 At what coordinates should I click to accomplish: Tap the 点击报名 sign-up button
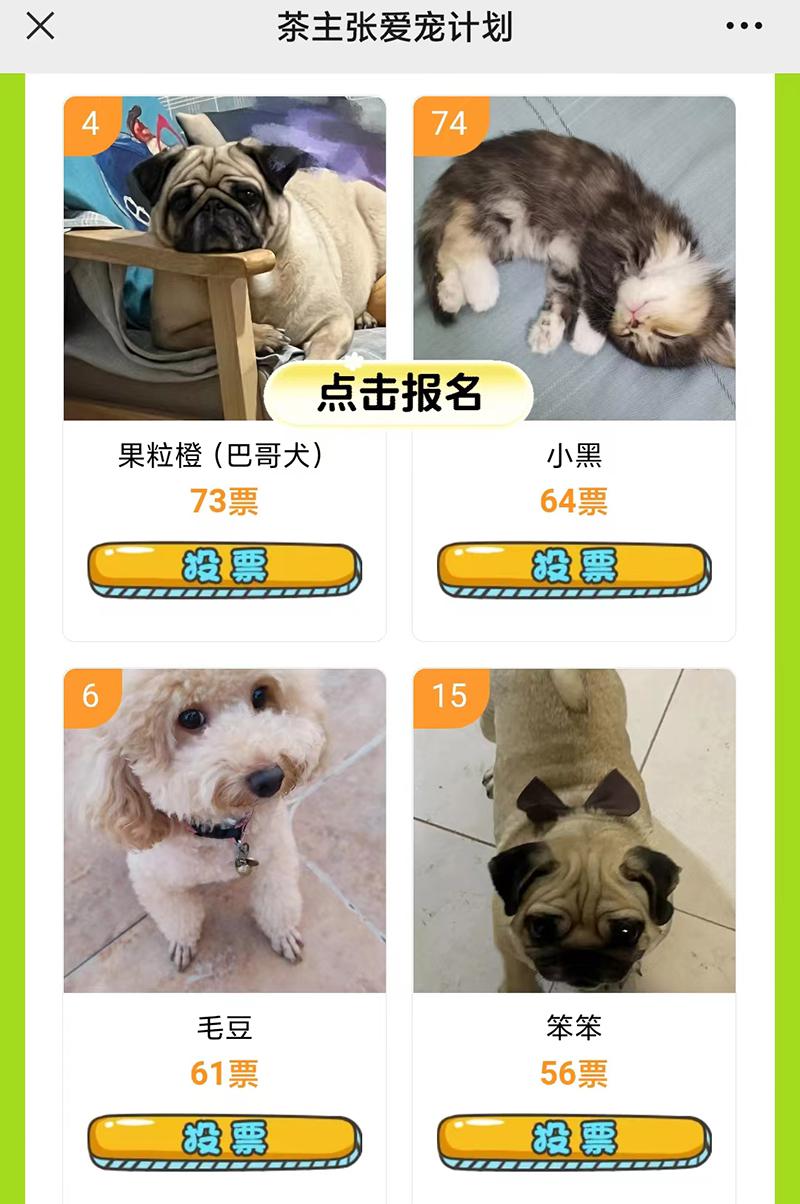click(398, 394)
